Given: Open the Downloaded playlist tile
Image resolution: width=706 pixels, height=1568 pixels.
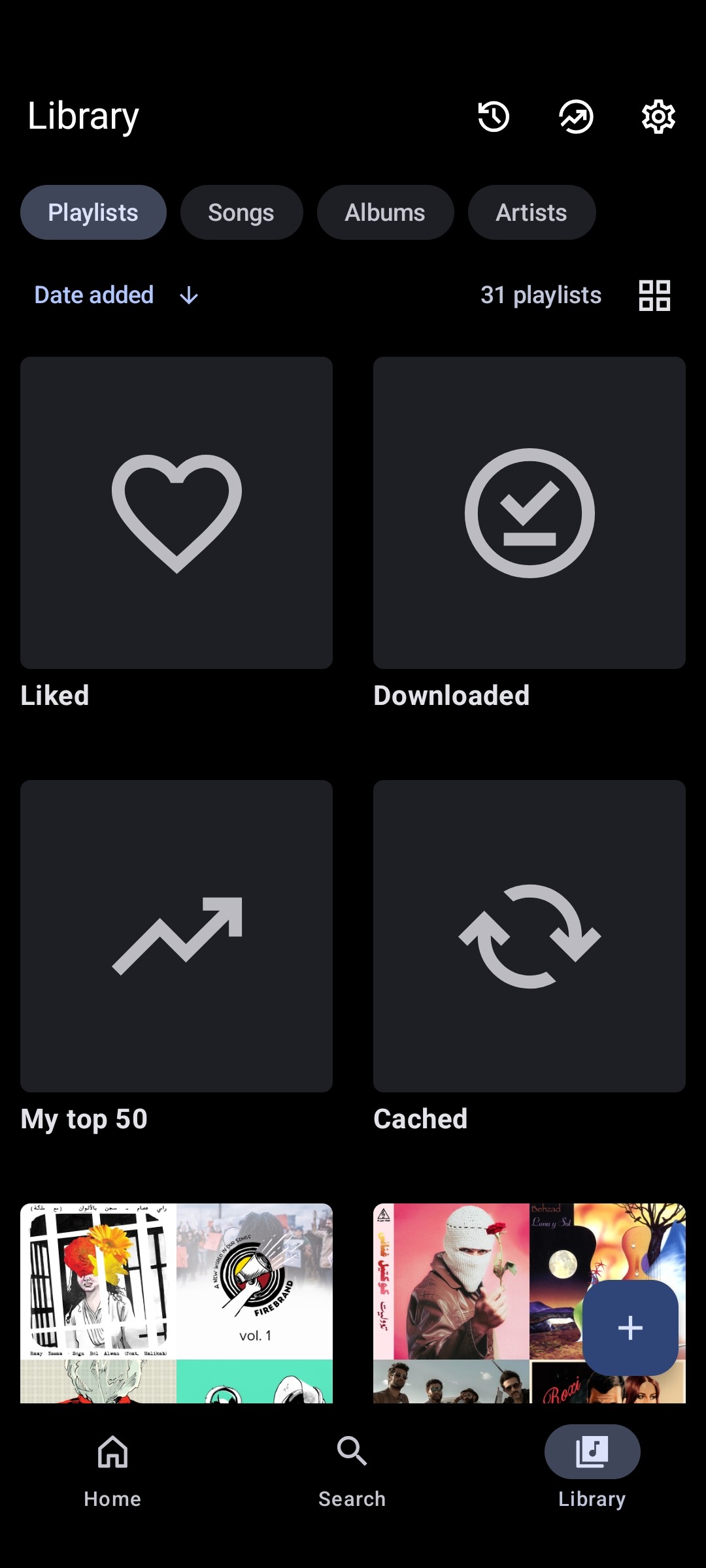Looking at the screenshot, I should (x=529, y=512).
